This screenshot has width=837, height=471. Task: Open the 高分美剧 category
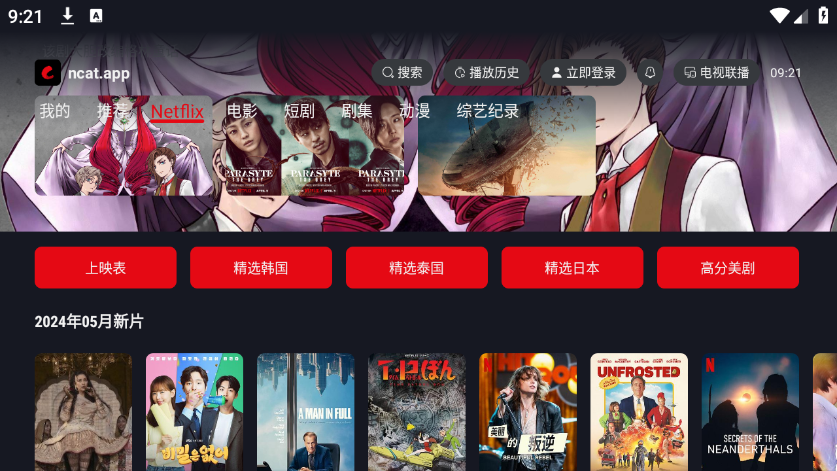pyautogui.click(x=727, y=268)
